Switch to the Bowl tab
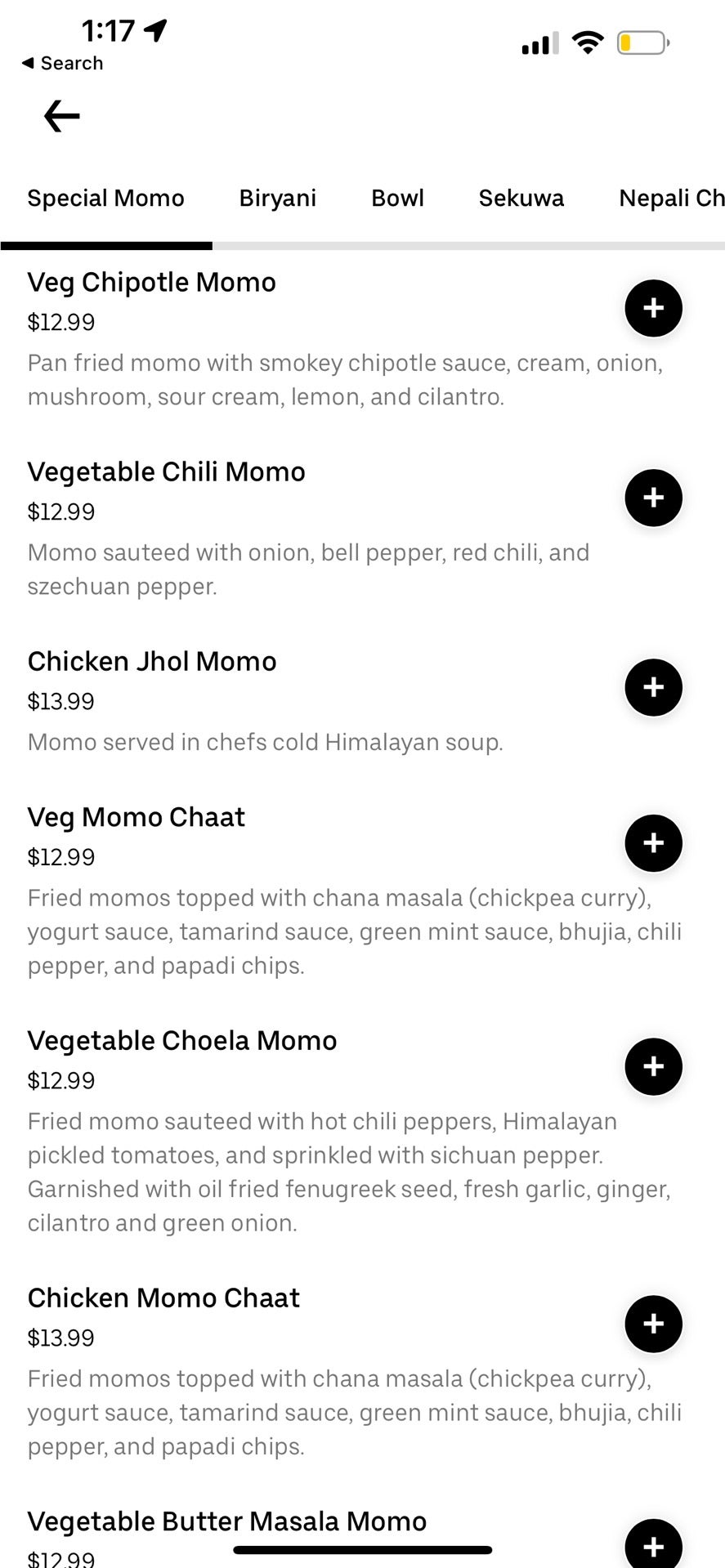Image resolution: width=725 pixels, height=1568 pixels. tap(397, 199)
